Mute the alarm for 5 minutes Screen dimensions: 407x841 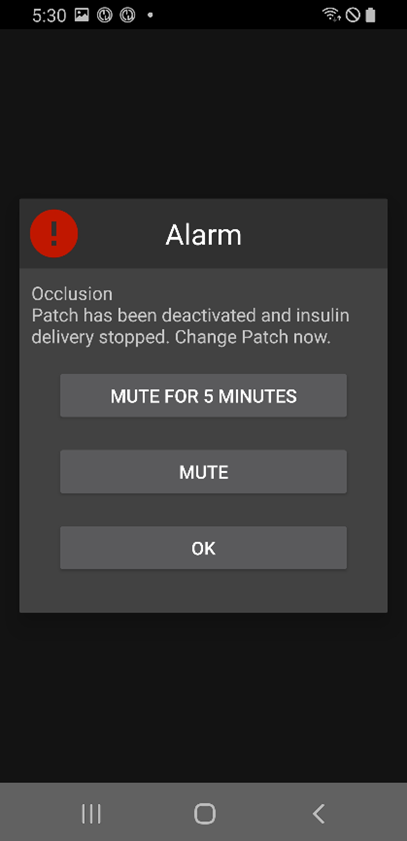[x=203, y=396]
